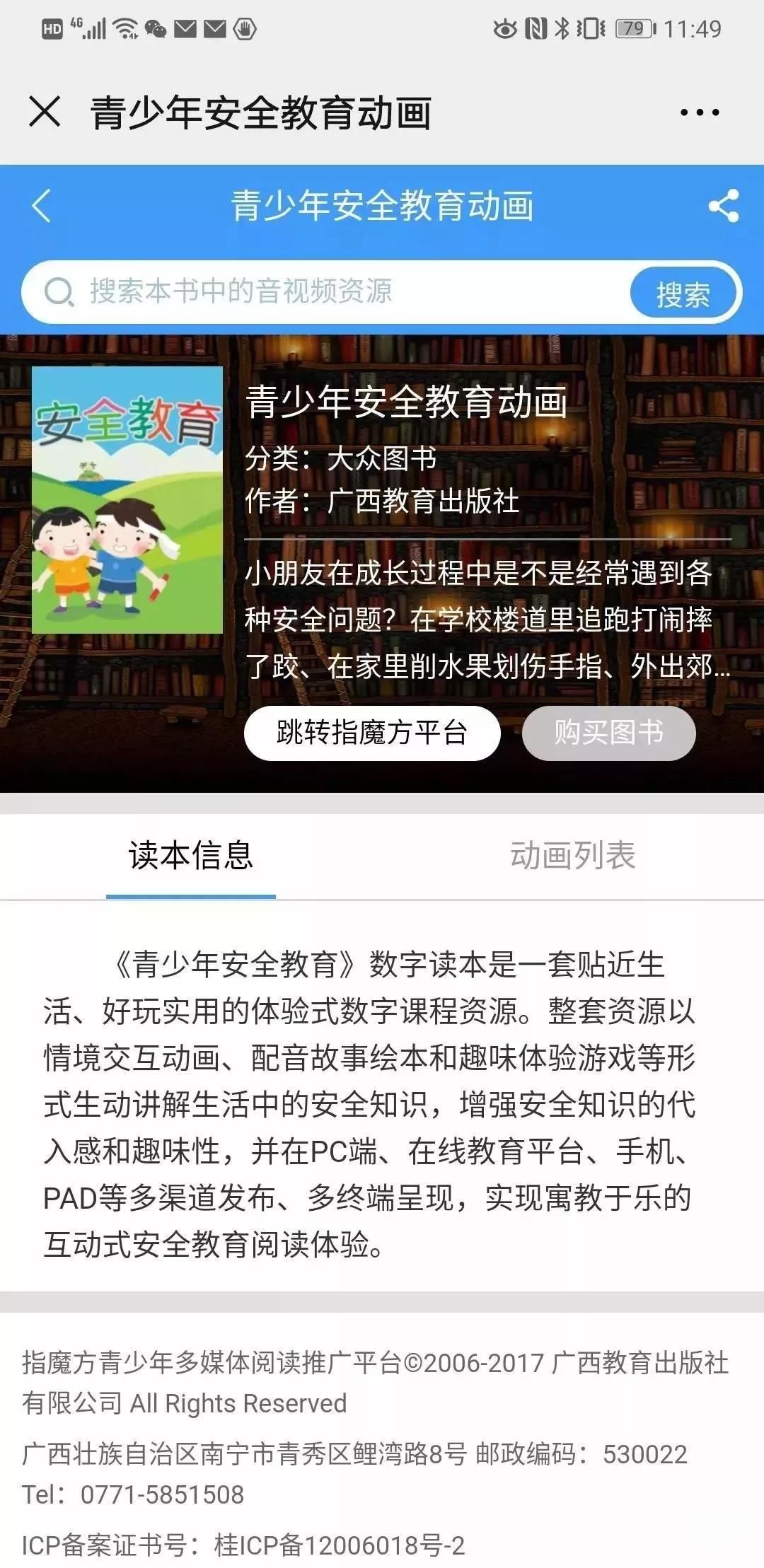Image resolution: width=764 pixels, height=1568 pixels.
Task: Share this book via the share icon
Action: point(723,207)
